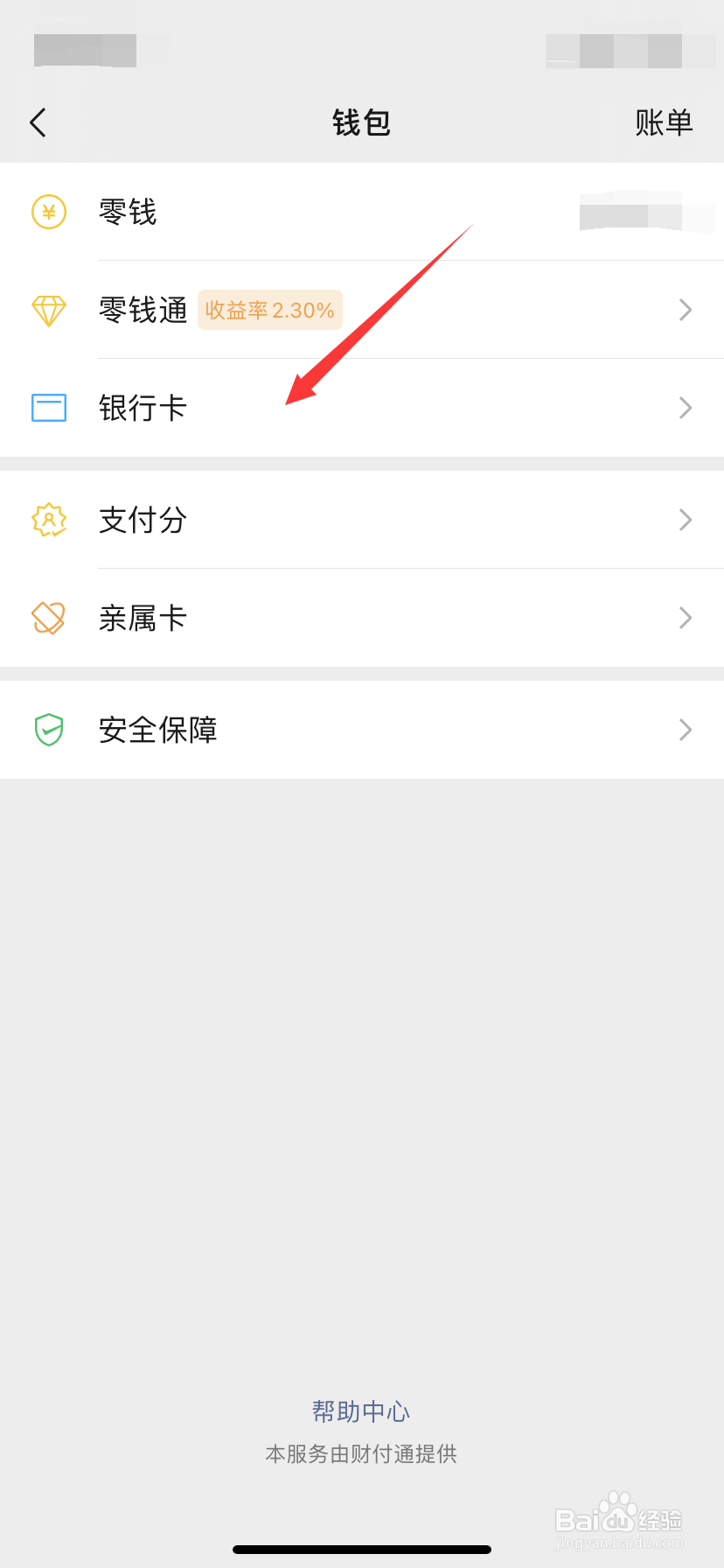The image size is (724, 1568).
Task: Tap the 收益率 2.30% yield badge
Action: [x=269, y=310]
